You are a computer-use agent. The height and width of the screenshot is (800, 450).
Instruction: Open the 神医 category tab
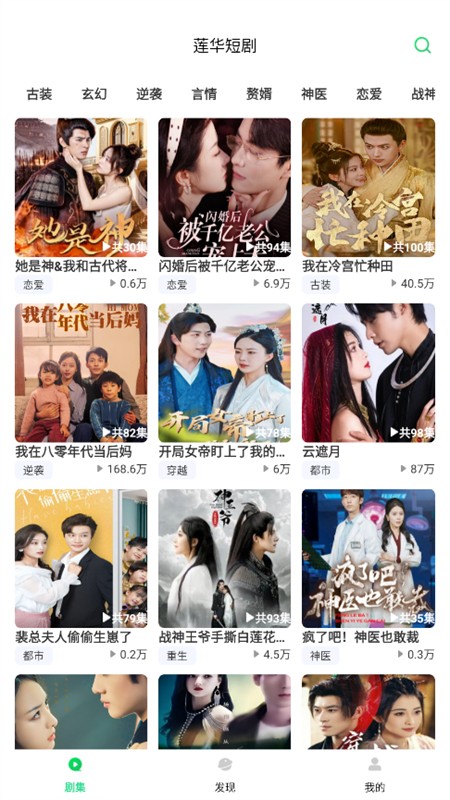pyautogui.click(x=314, y=94)
